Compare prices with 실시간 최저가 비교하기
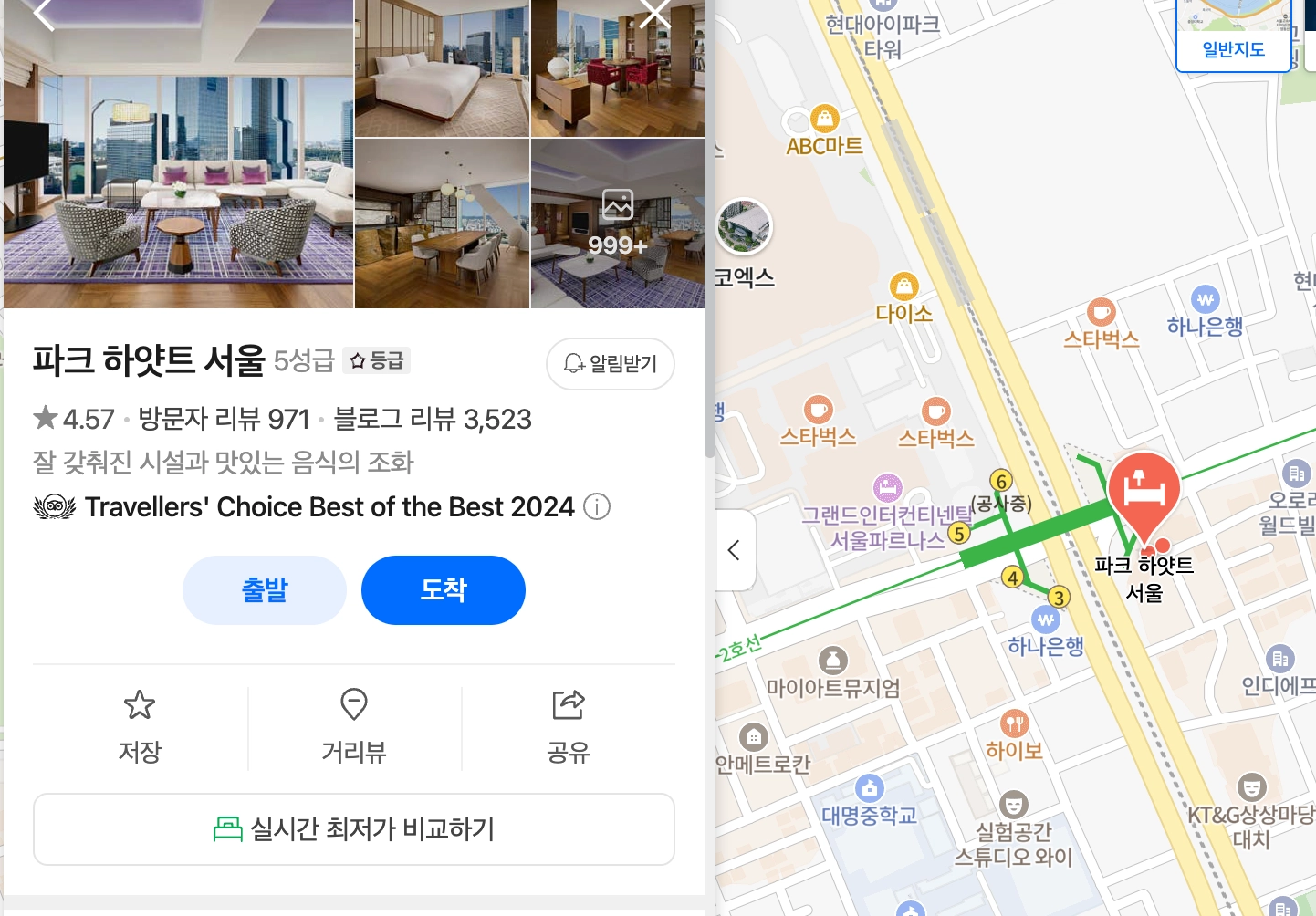This screenshot has height=916, width=1316. [354, 829]
